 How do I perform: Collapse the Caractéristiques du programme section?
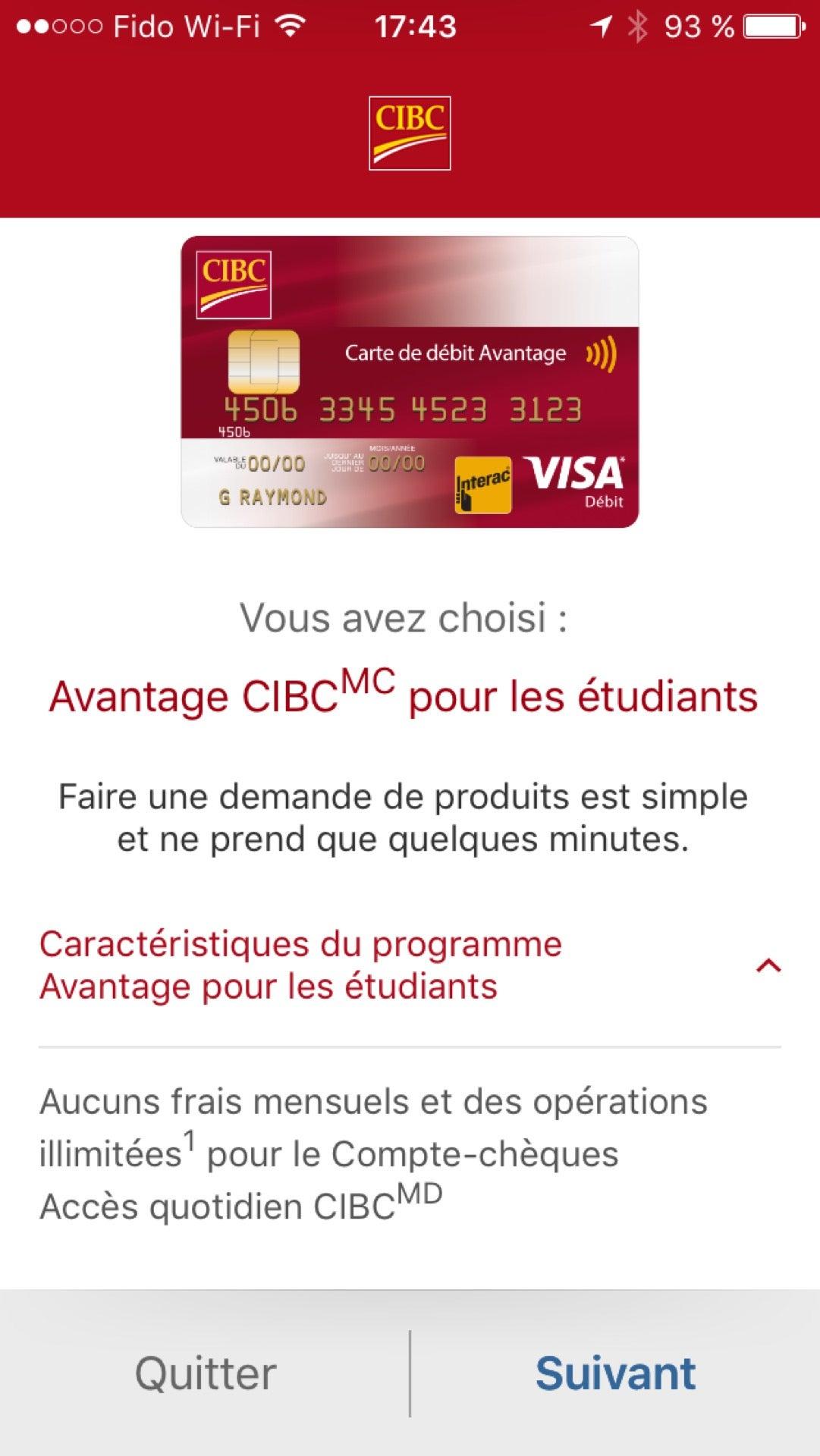point(768,965)
